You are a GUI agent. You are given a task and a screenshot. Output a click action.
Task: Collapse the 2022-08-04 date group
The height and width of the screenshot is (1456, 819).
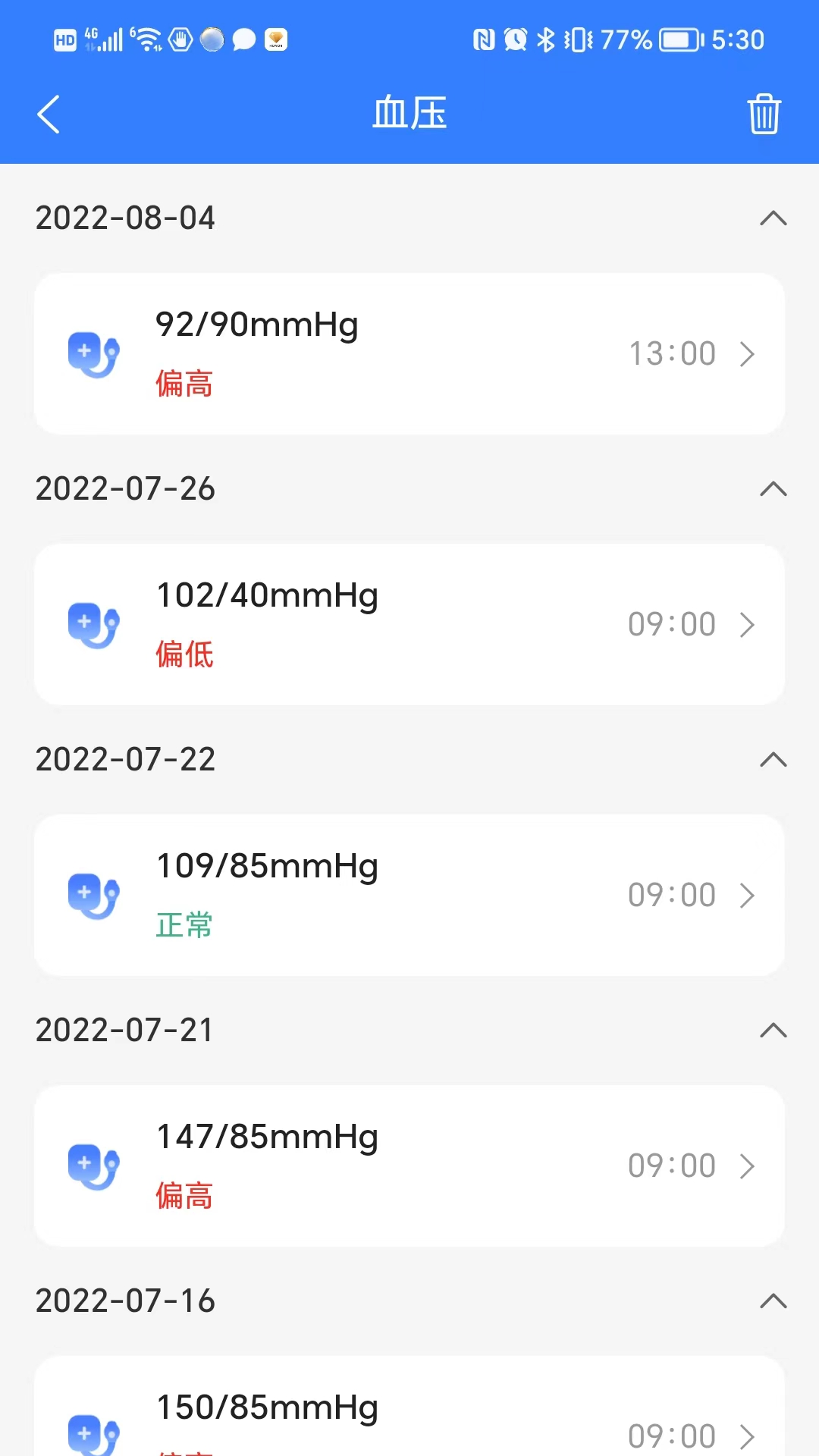click(774, 218)
